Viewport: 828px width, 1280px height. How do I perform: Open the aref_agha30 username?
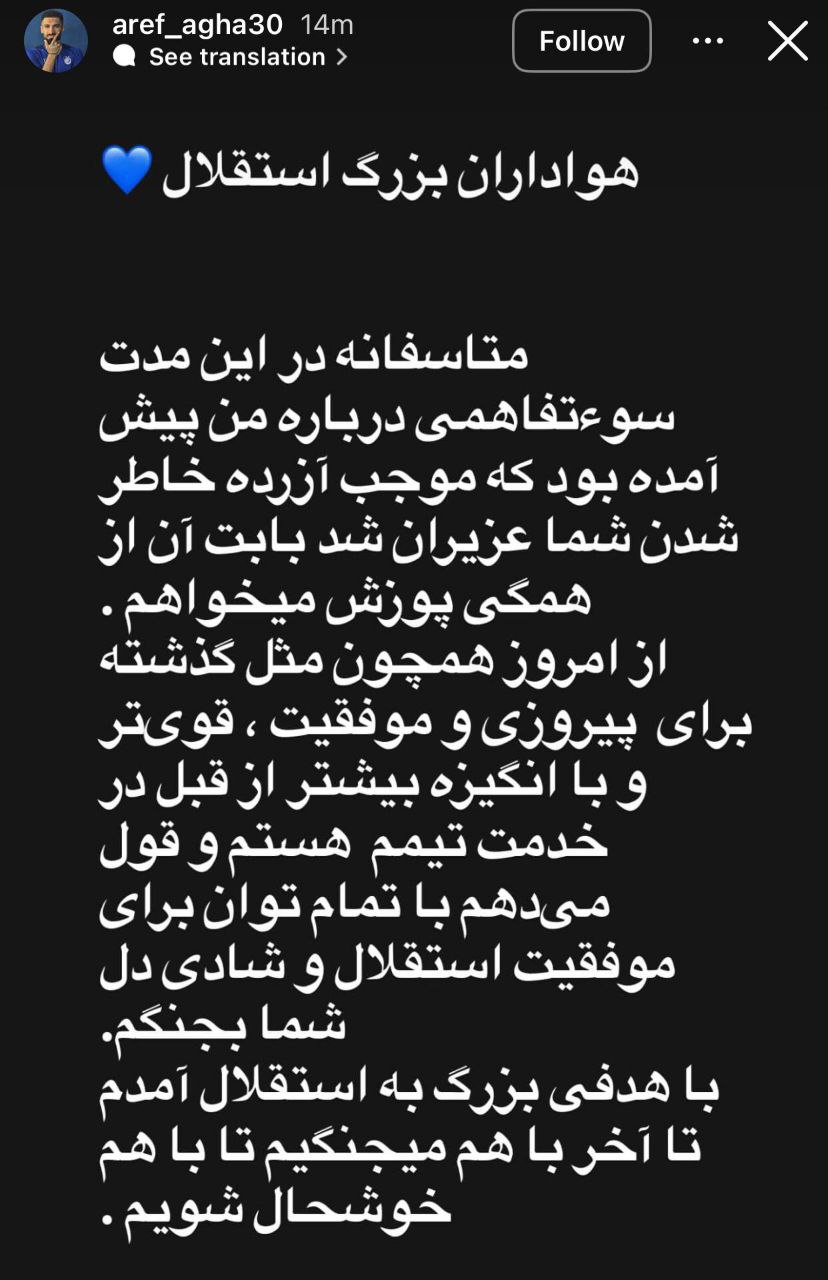pos(197,24)
